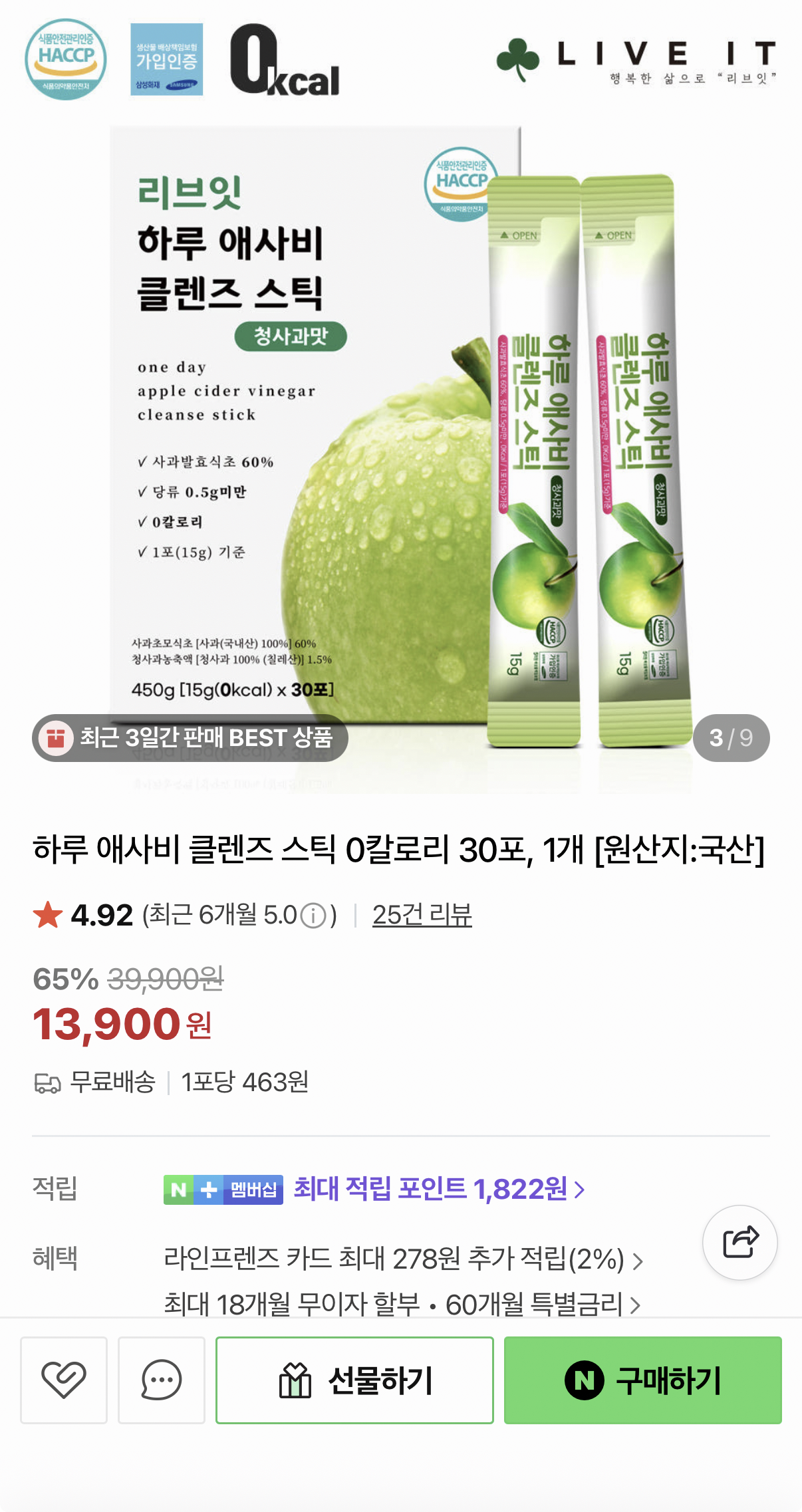Tap the info icon next to 최근 6개월 5.0
Screen dimensions: 802x1512
point(313,916)
